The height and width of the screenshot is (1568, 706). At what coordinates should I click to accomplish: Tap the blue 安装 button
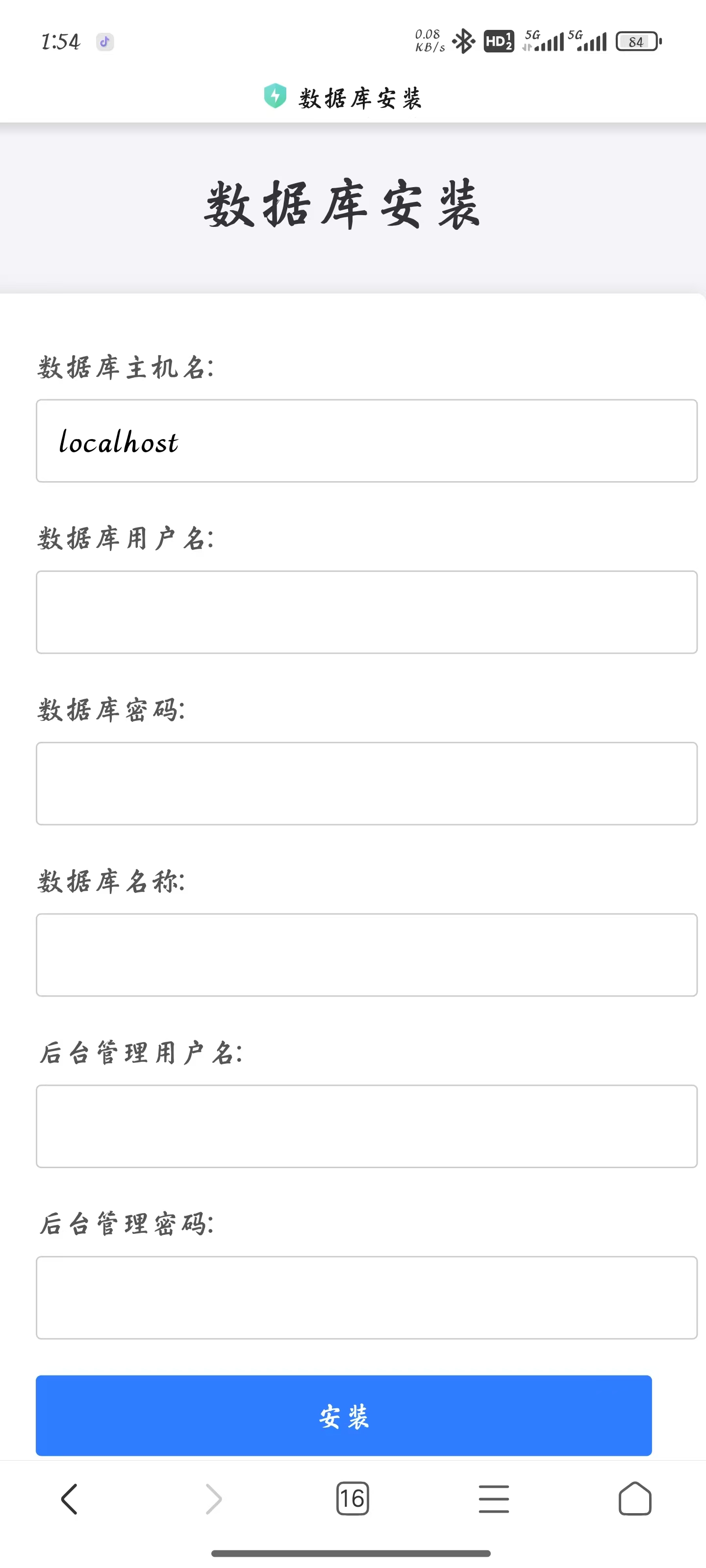[344, 1415]
